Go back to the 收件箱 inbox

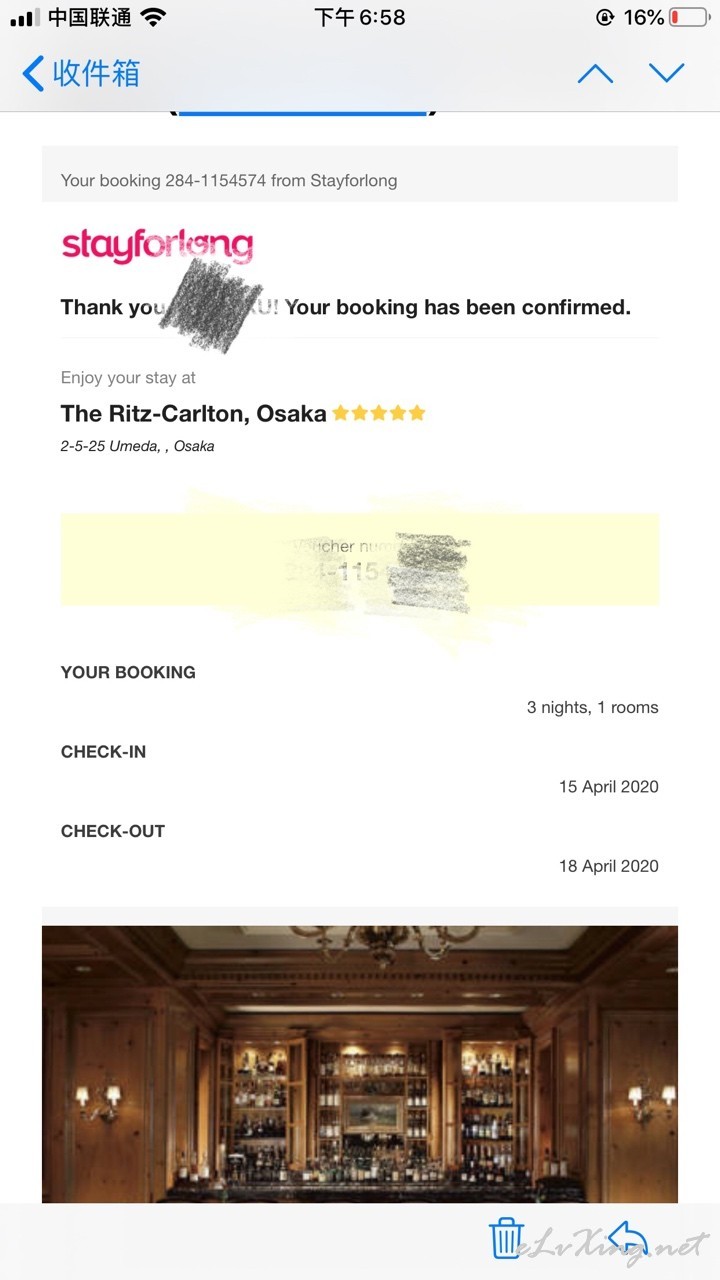tap(81, 73)
